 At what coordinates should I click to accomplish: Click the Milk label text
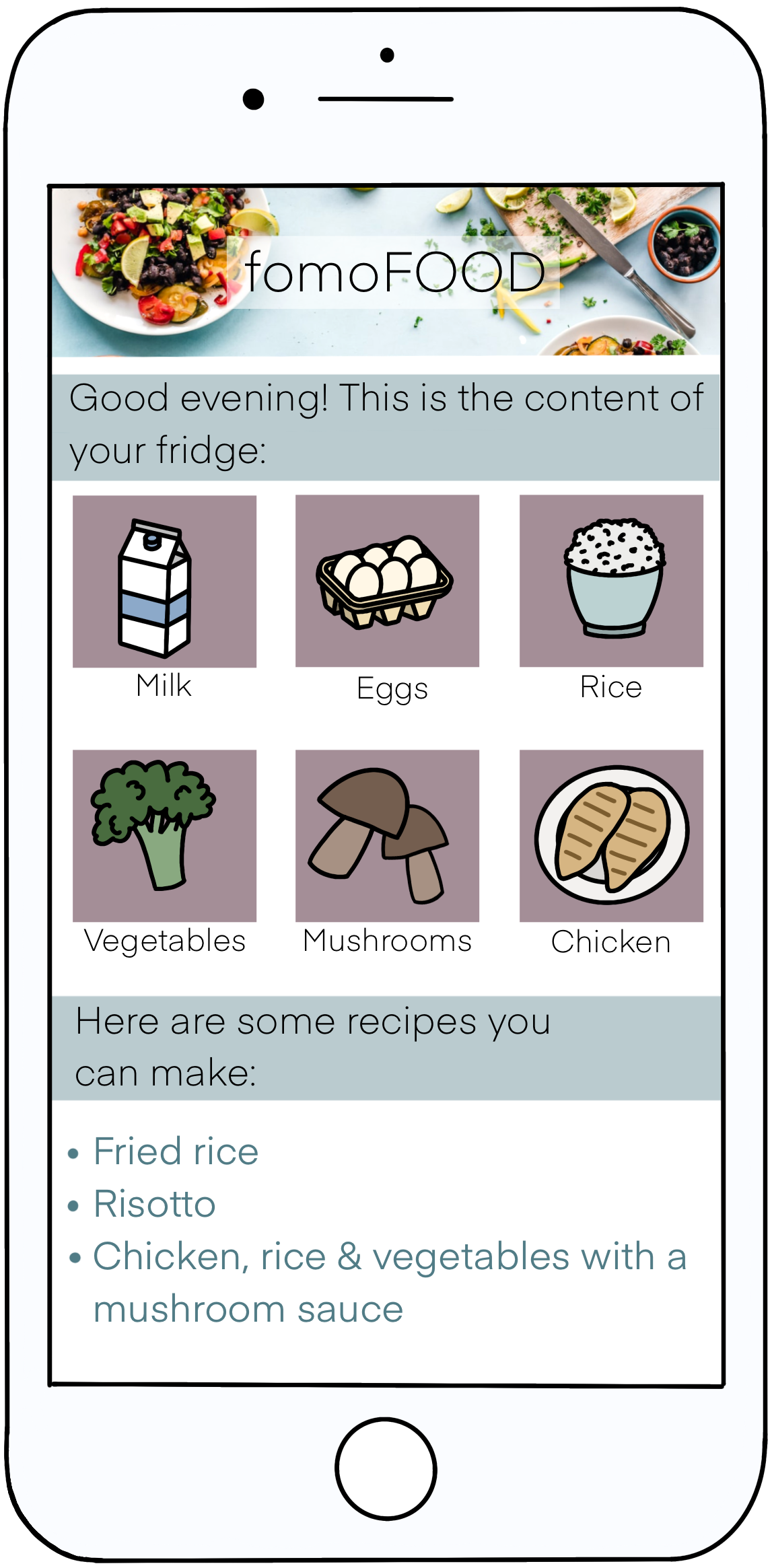(164, 686)
